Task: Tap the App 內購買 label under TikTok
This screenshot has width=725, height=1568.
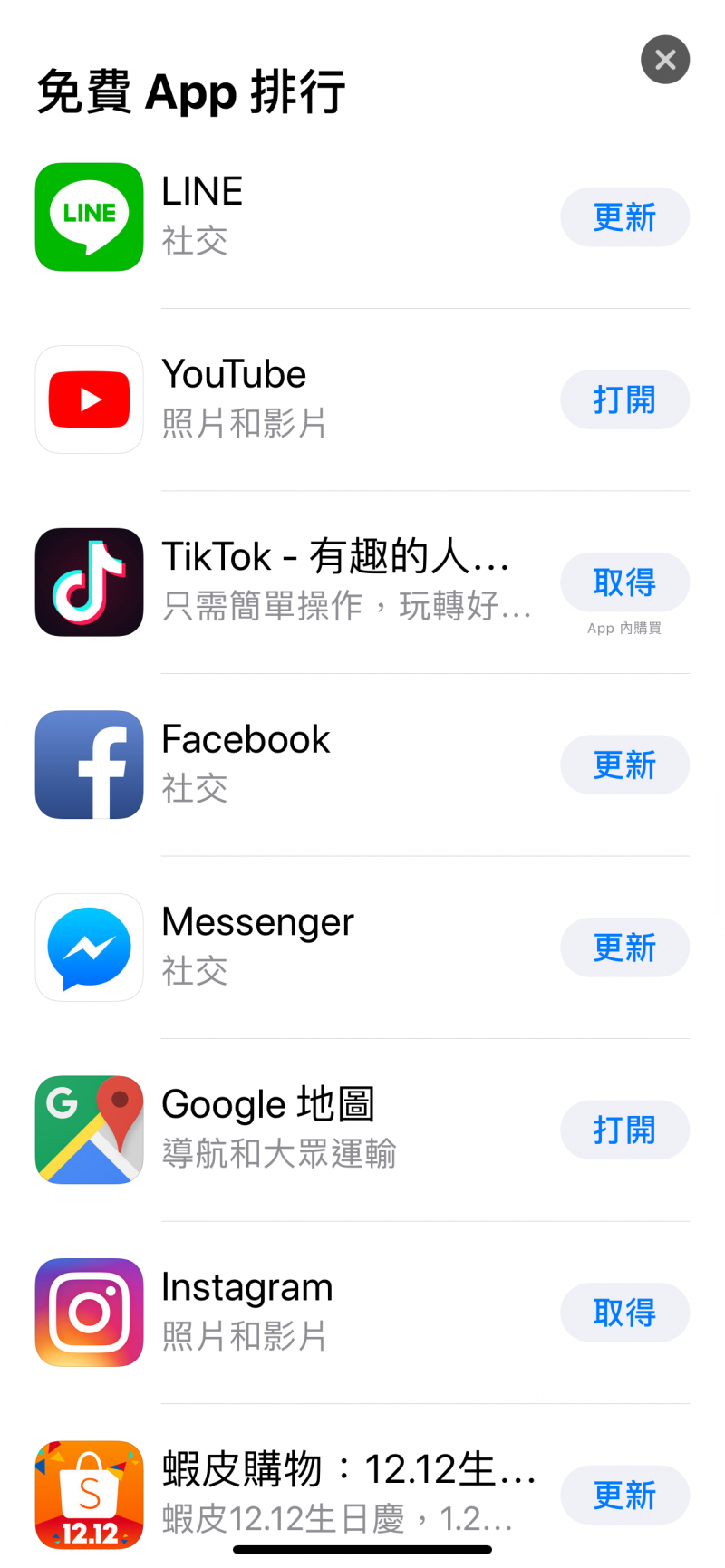Action: [x=624, y=628]
